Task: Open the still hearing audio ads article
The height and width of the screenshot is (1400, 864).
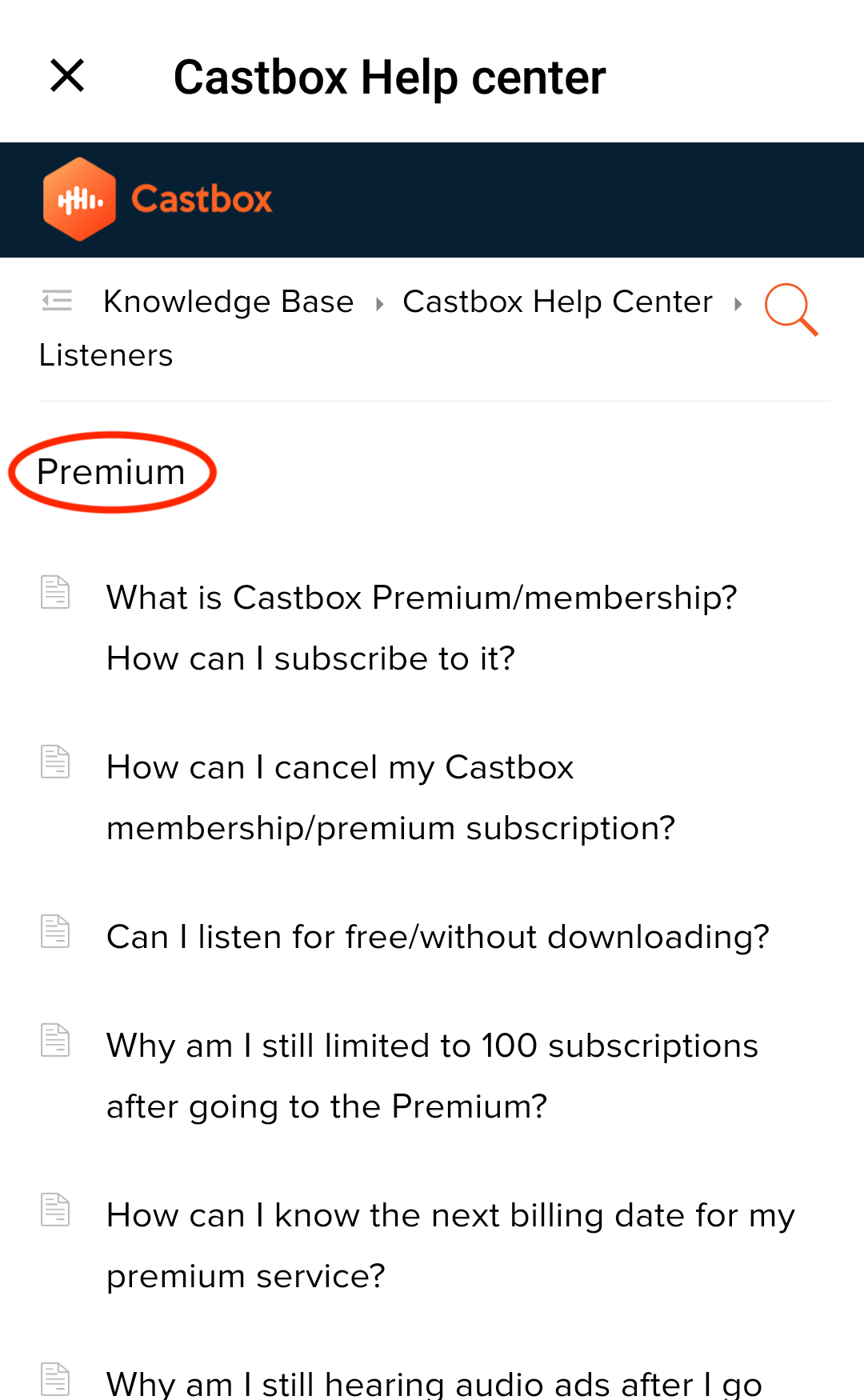Action: point(434,1382)
